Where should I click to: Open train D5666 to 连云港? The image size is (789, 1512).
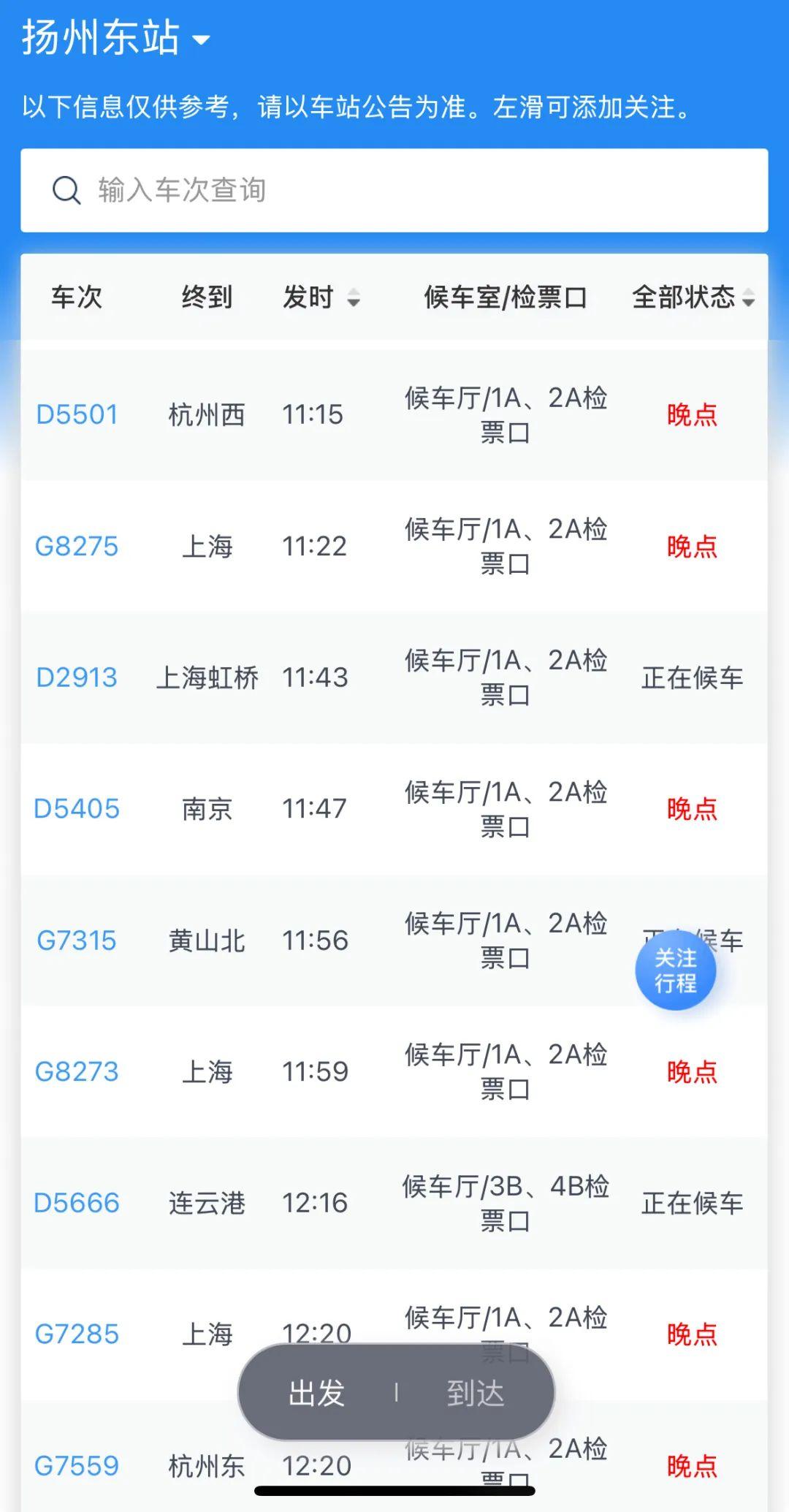point(77,1203)
